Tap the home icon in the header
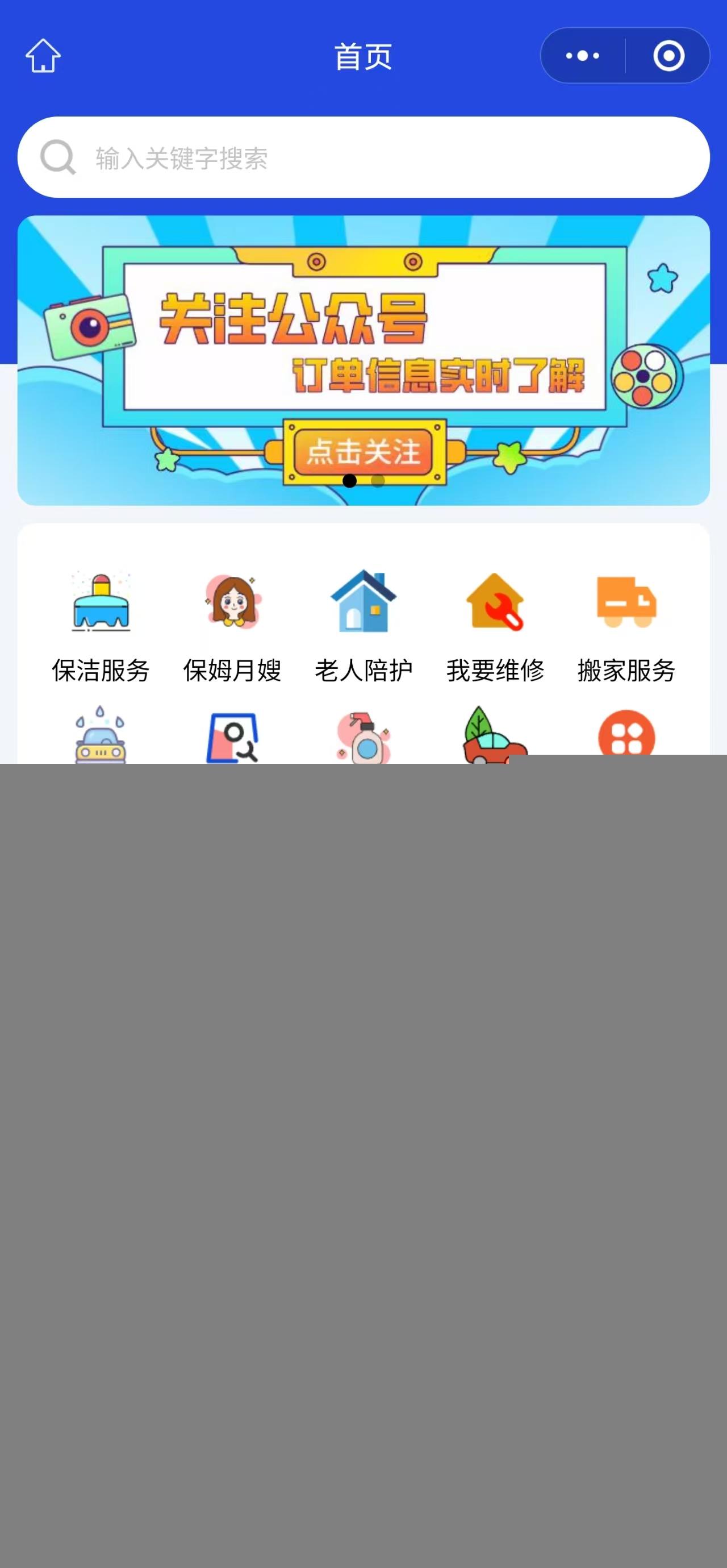The height and width of the screenshot is (1568, 727). click(43, 56)
